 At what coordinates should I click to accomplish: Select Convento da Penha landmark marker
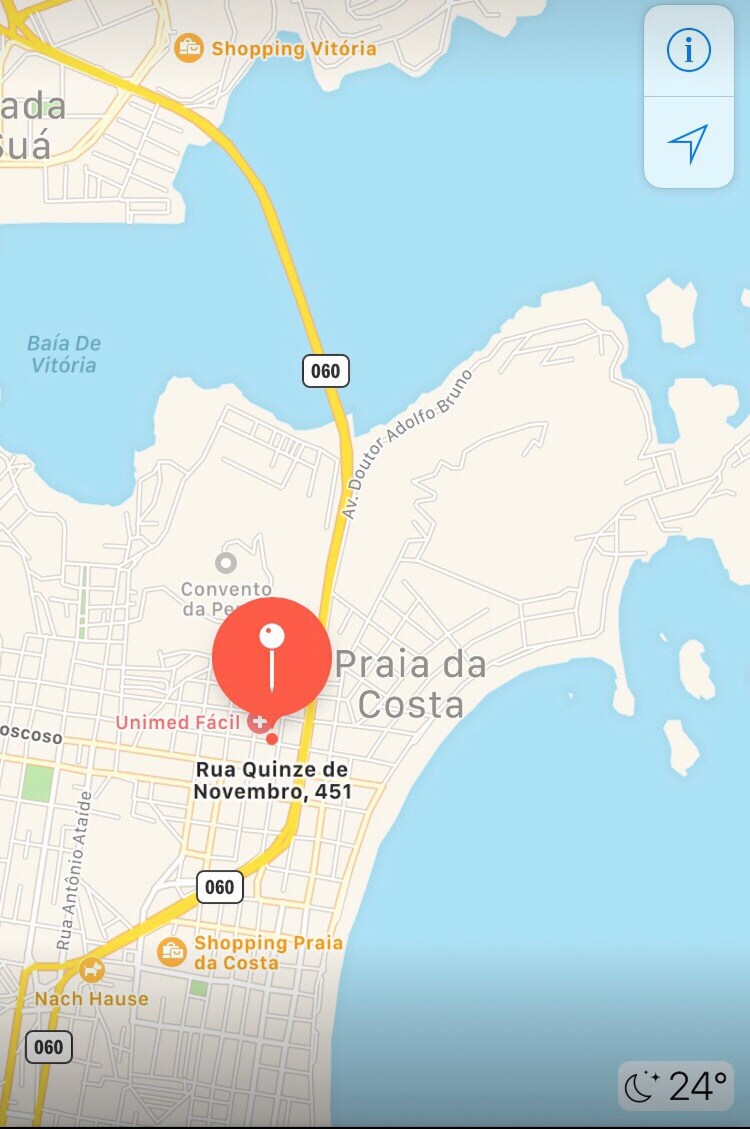coord(226,563)
